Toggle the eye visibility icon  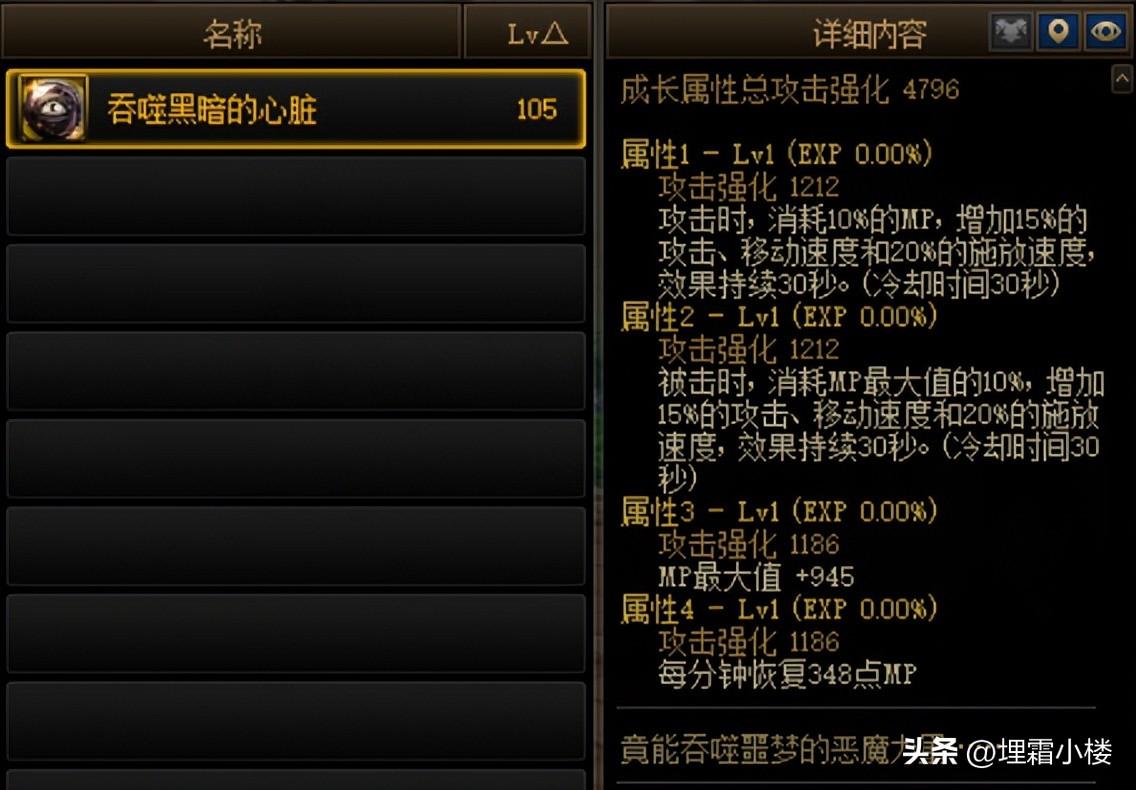pyautogui.click(x=1105, y=32)
